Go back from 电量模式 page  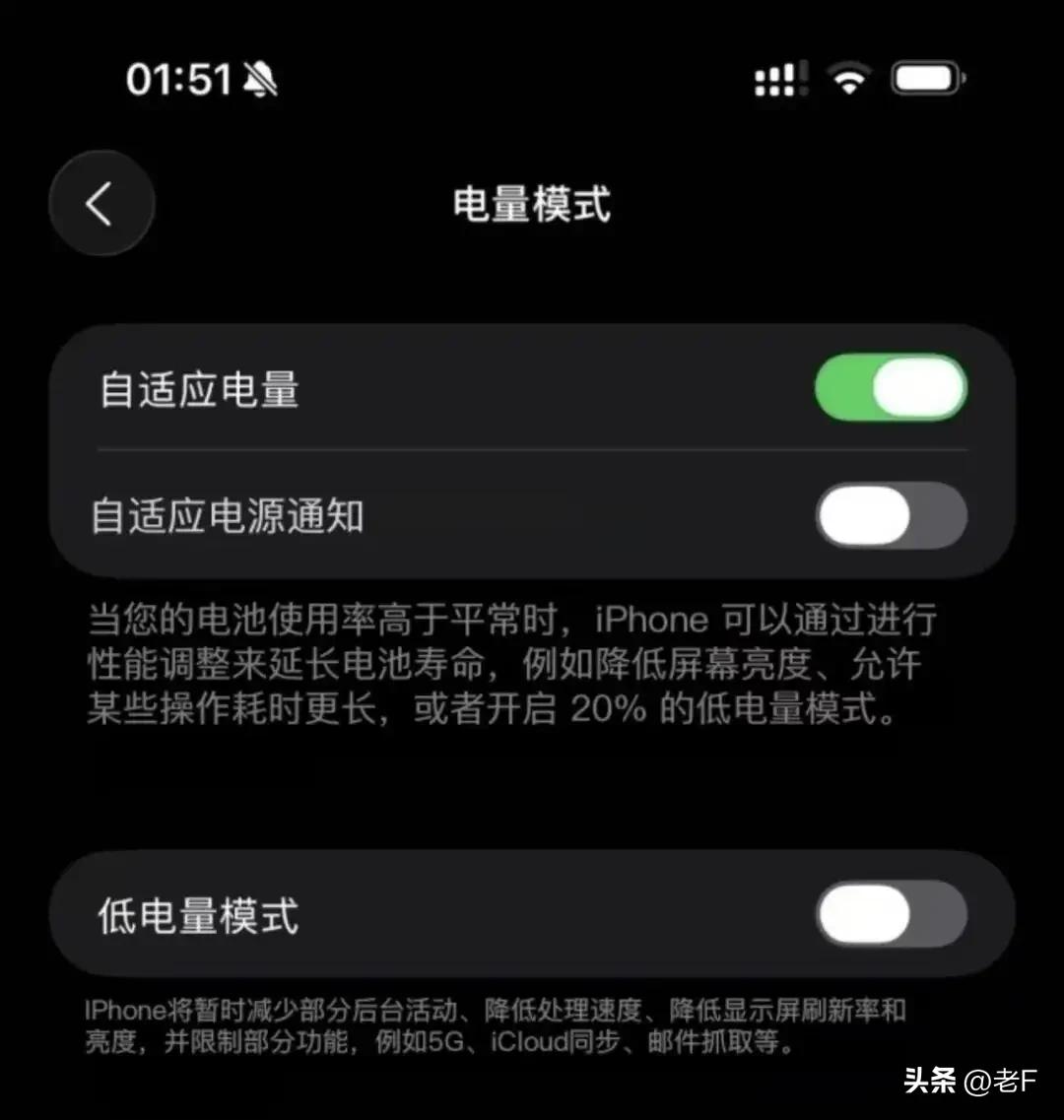coord(101,204)
